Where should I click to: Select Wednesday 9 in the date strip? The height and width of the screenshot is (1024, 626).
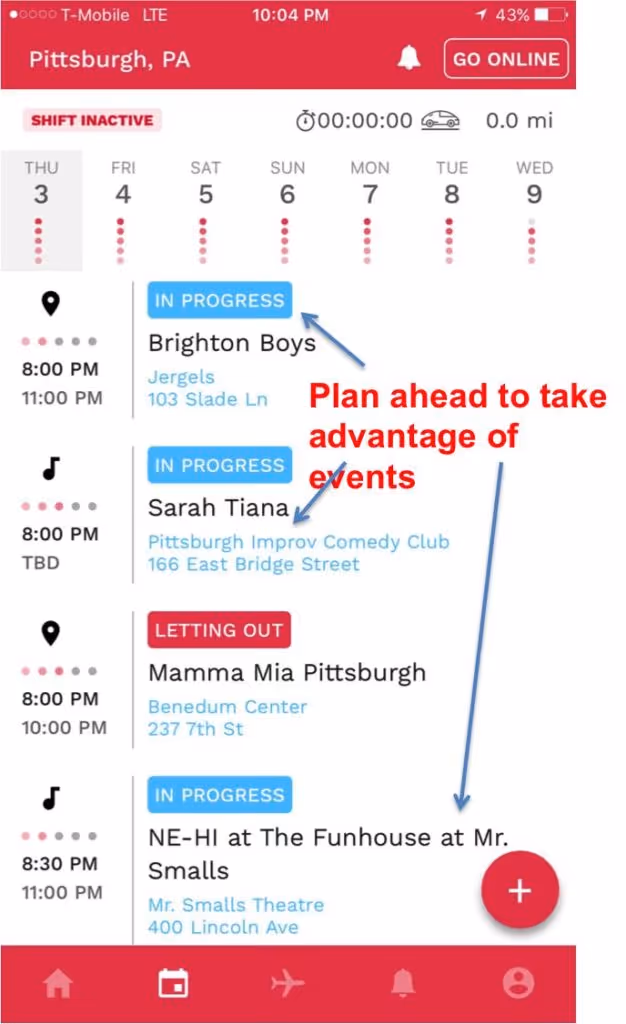pyautogui.click(x=534, y=210)
